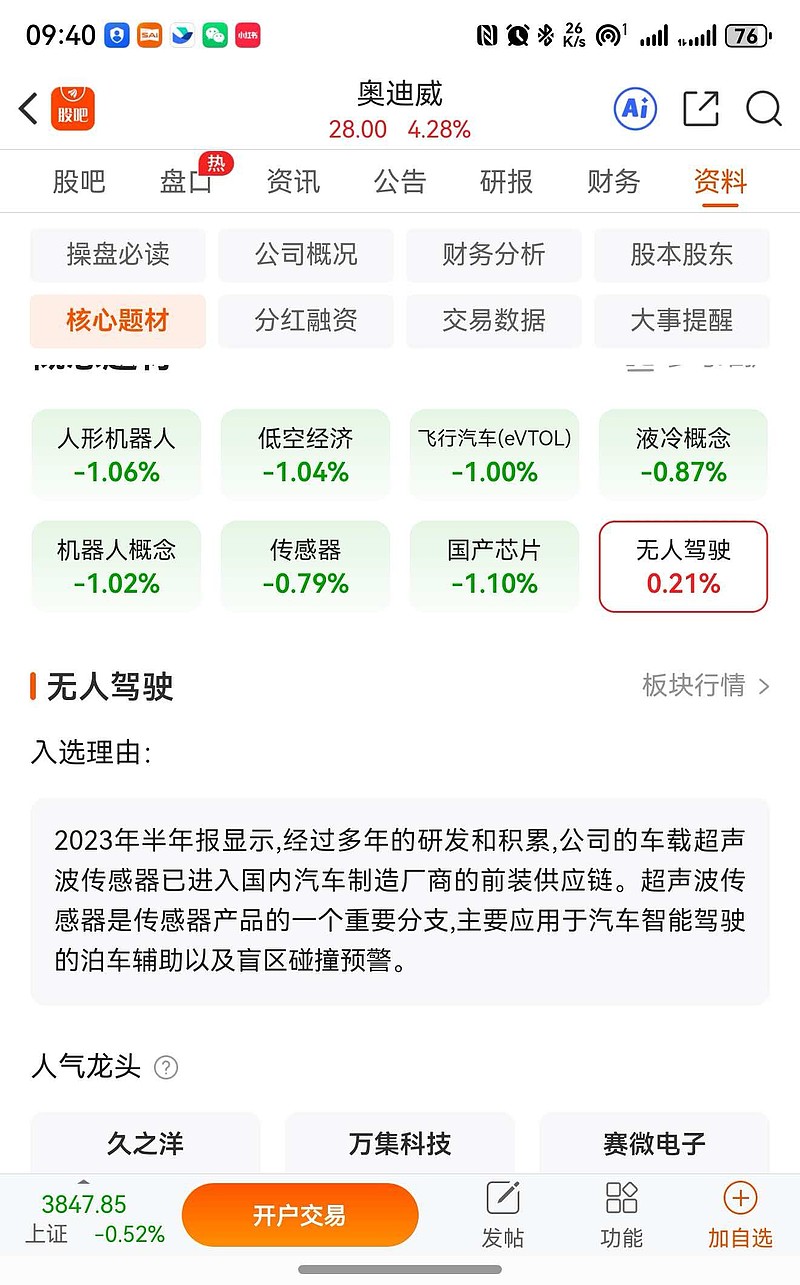Switch to the 盘口 tab
Image resolution: width=800 pixels, height=1285 pixels.
186,182
